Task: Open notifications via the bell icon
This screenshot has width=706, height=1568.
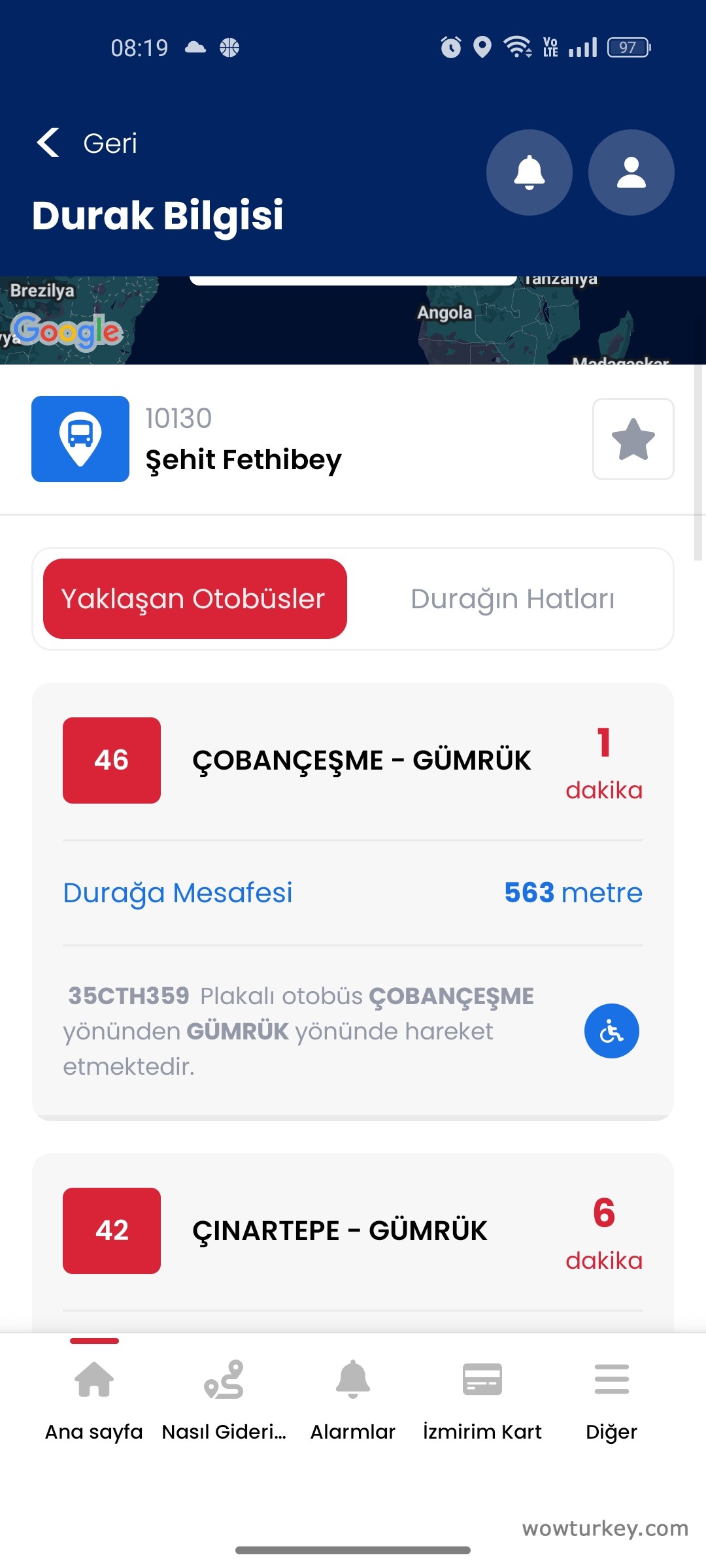Action: pos(529,172)
